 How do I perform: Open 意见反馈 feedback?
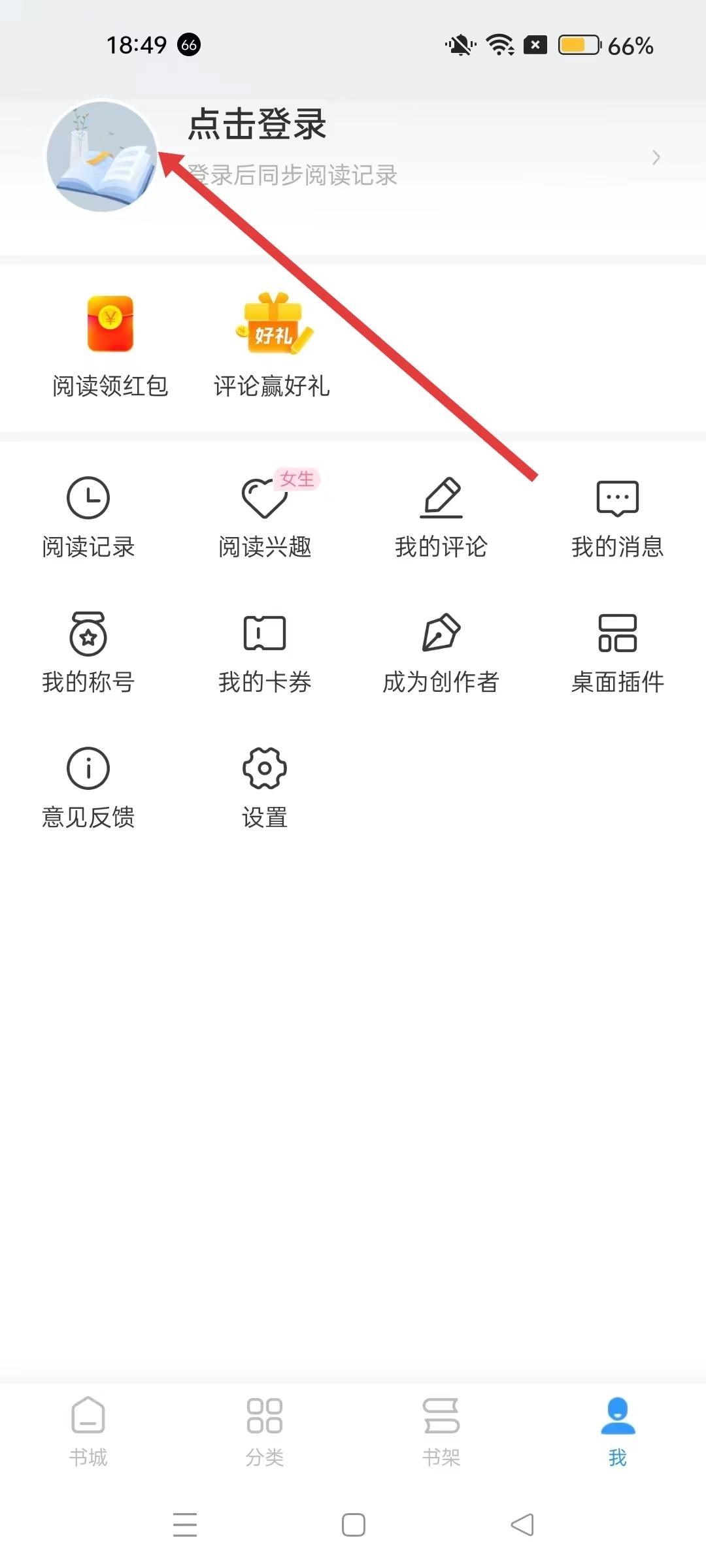click(x=88, y=789)
